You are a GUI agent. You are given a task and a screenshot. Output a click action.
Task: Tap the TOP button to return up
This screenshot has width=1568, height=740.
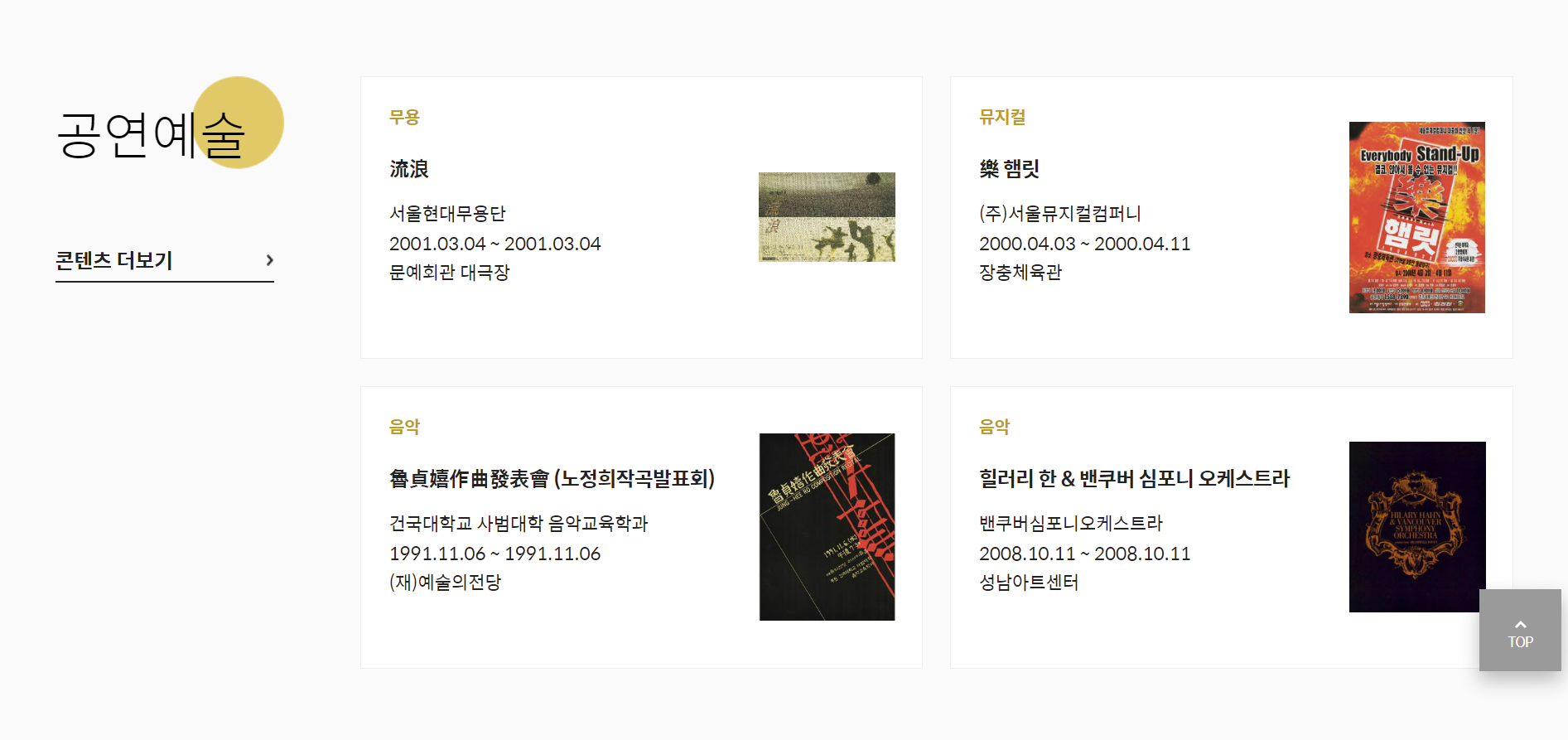(x=1519, y=631)
